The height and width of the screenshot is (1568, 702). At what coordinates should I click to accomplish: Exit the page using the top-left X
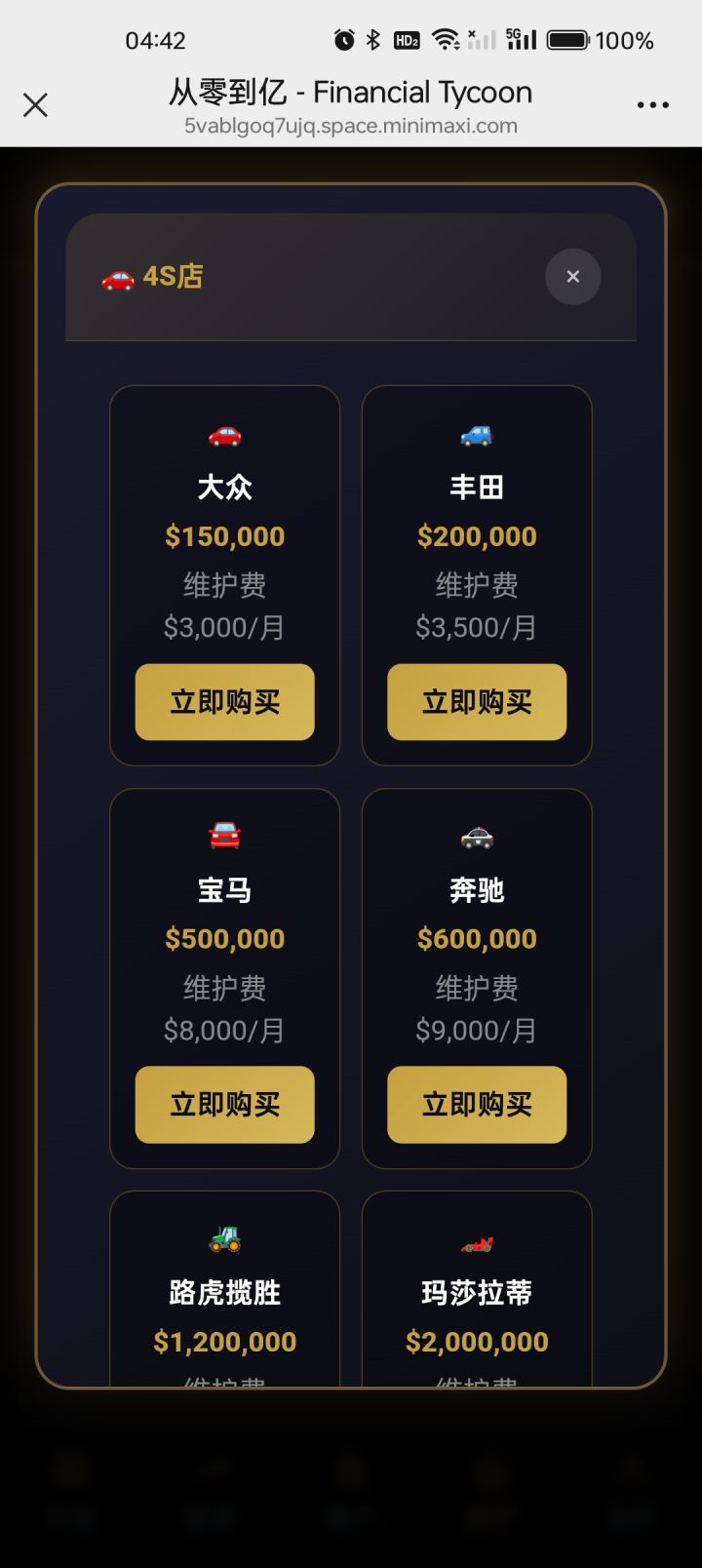36,104
